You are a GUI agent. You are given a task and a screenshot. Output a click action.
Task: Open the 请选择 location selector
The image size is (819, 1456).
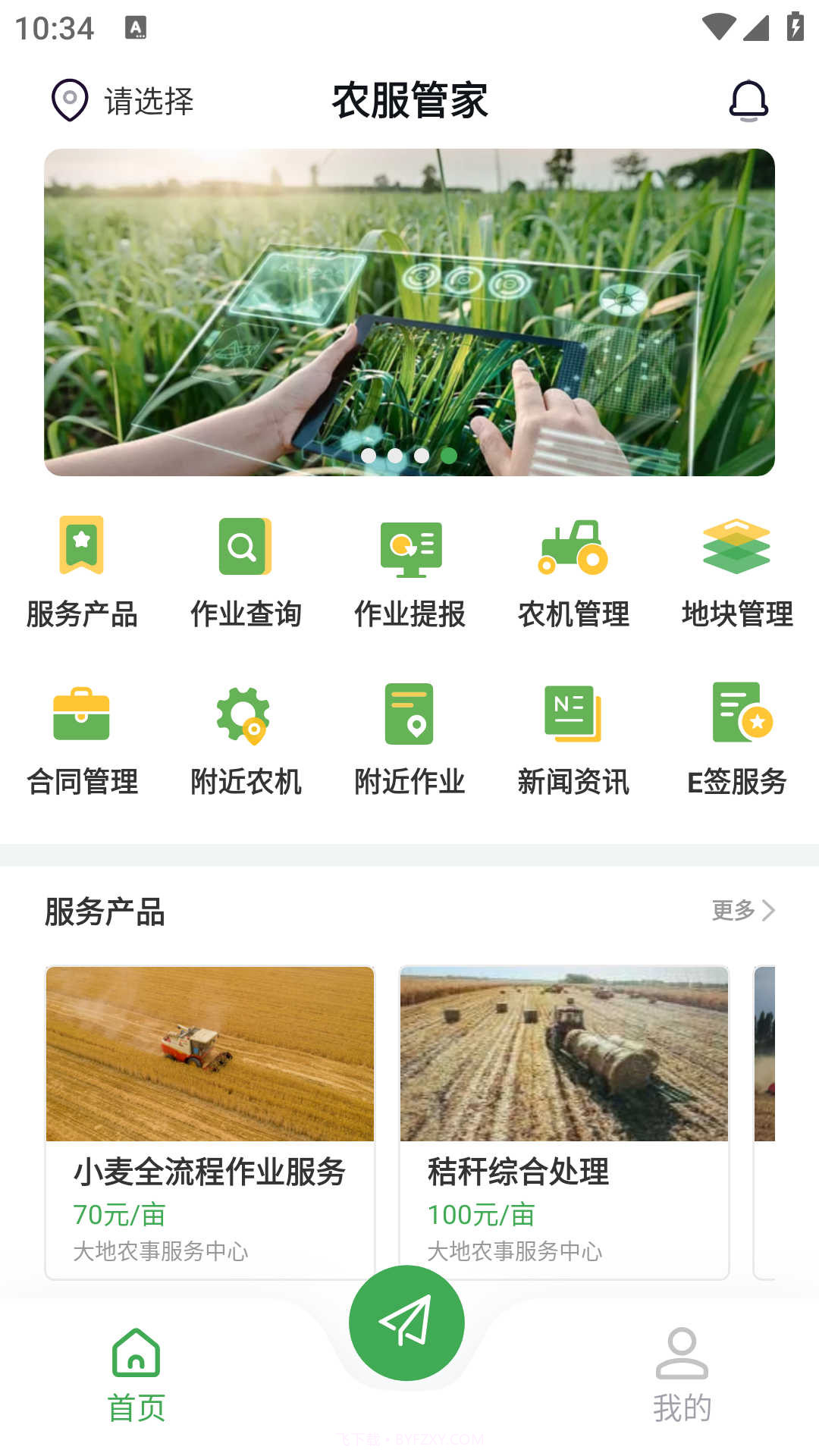(150, 99)
